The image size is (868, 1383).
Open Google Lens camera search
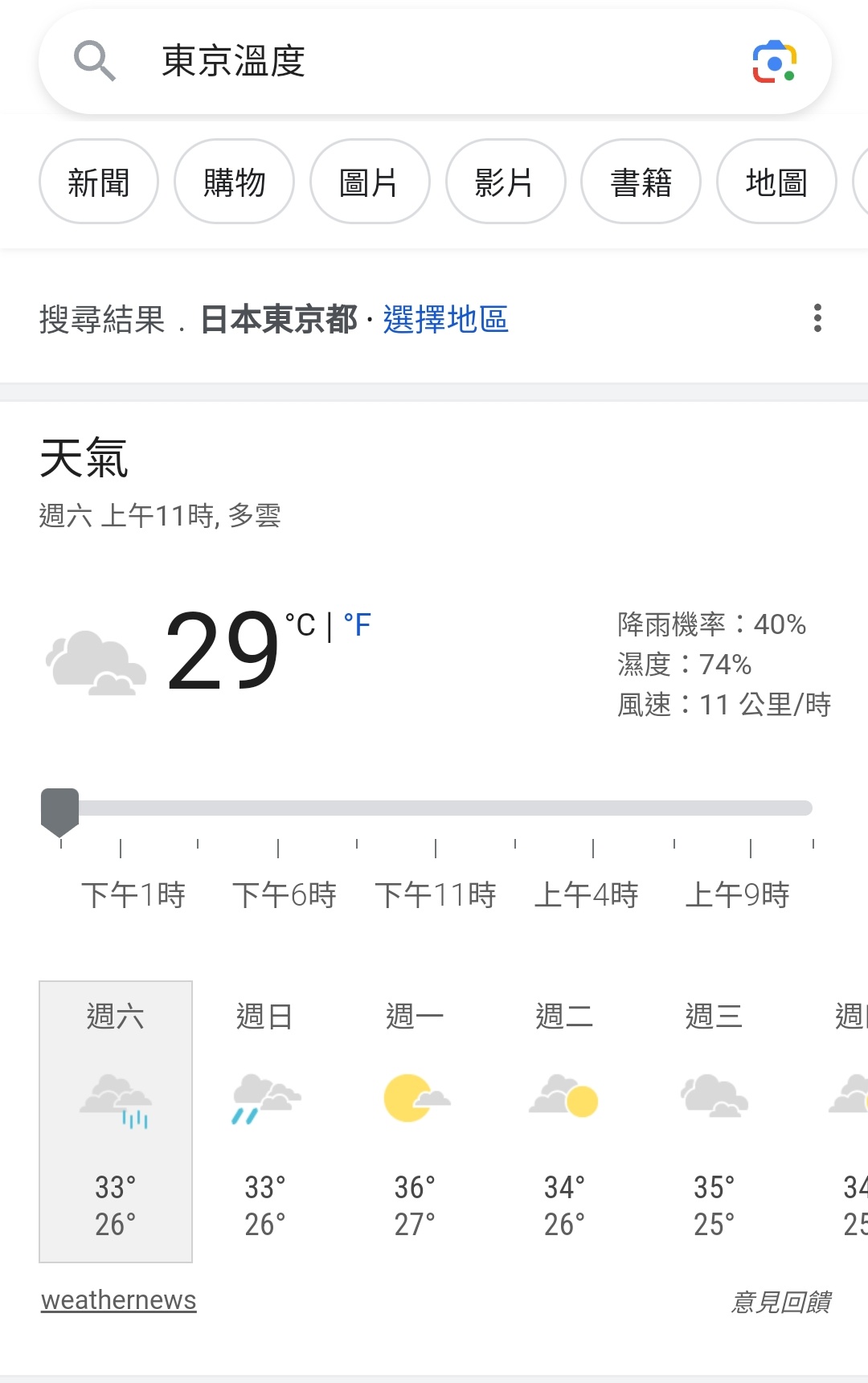point(774,62)
